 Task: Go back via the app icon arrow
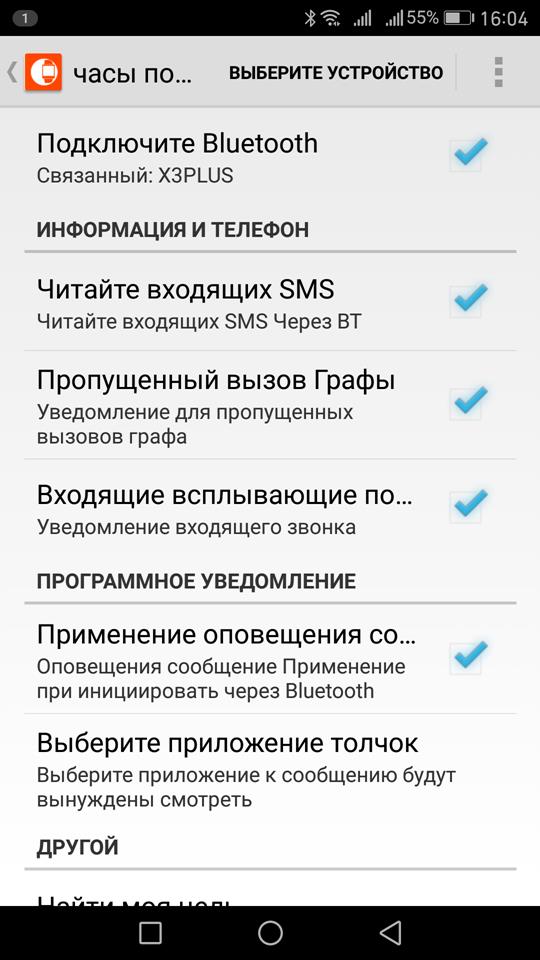(34, 72)
